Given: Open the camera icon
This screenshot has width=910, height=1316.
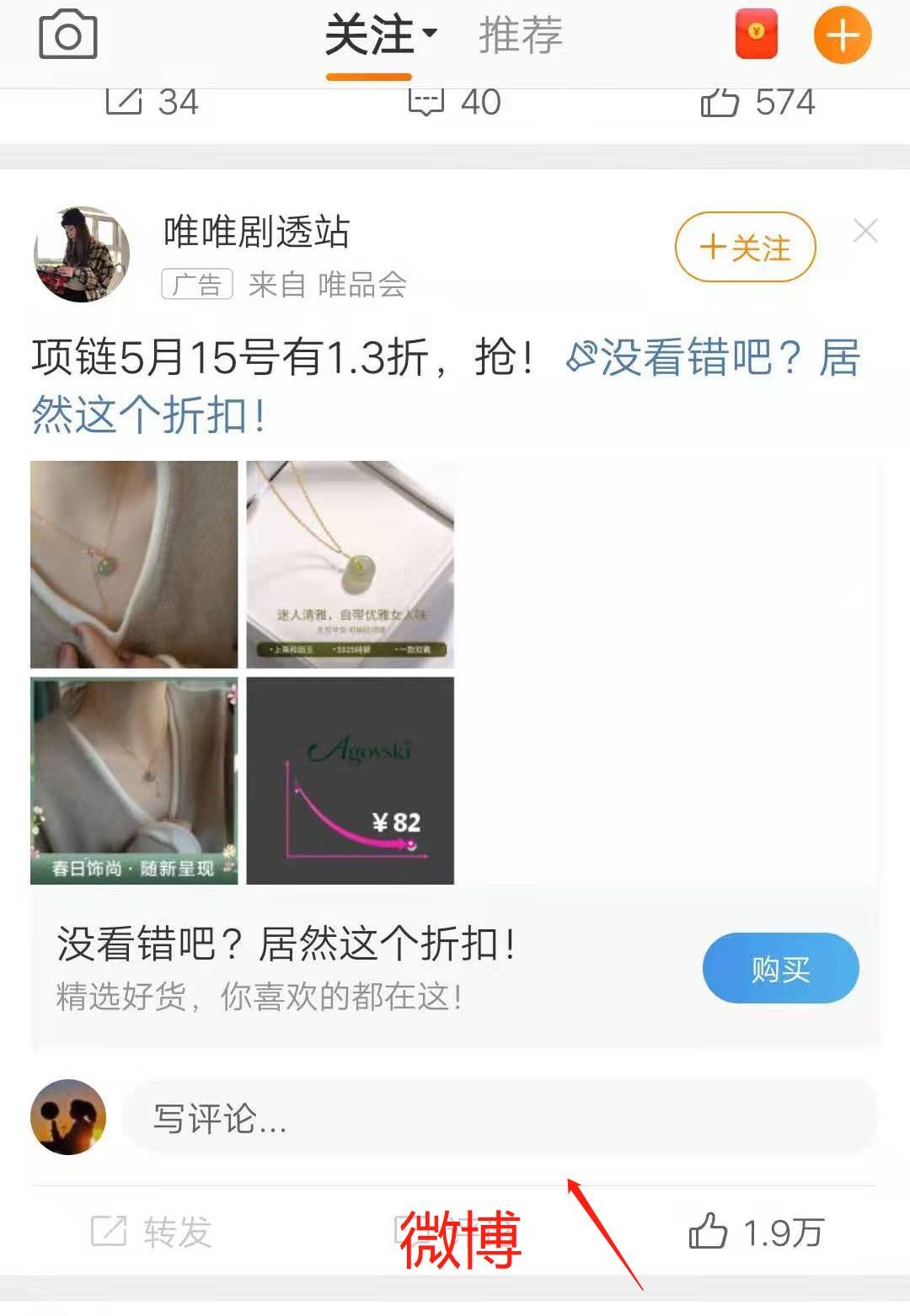Looking at the screenshot, I should [x=68, y=35].
